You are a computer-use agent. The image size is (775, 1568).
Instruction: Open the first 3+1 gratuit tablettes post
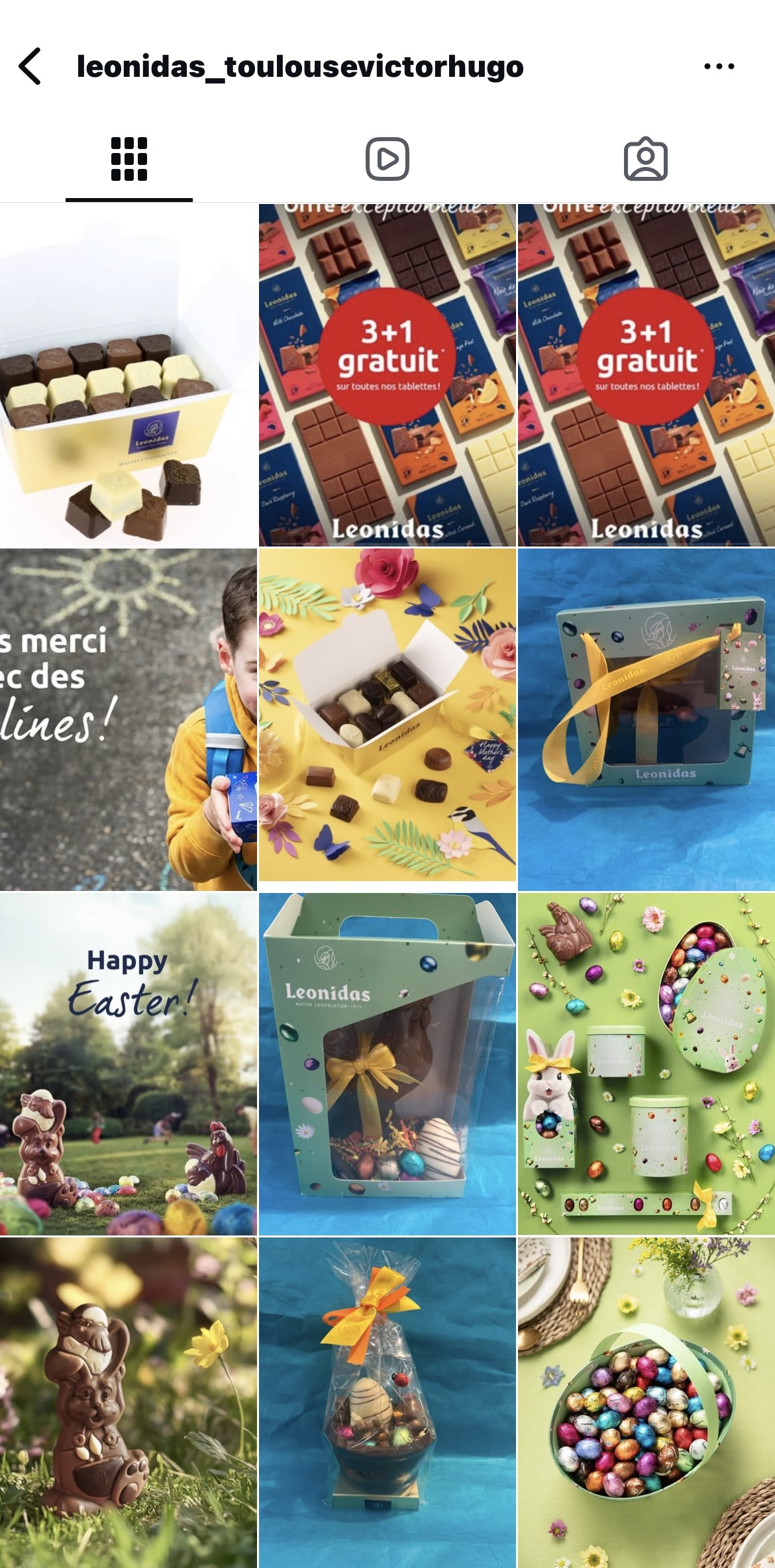click(x=387, y=375)
